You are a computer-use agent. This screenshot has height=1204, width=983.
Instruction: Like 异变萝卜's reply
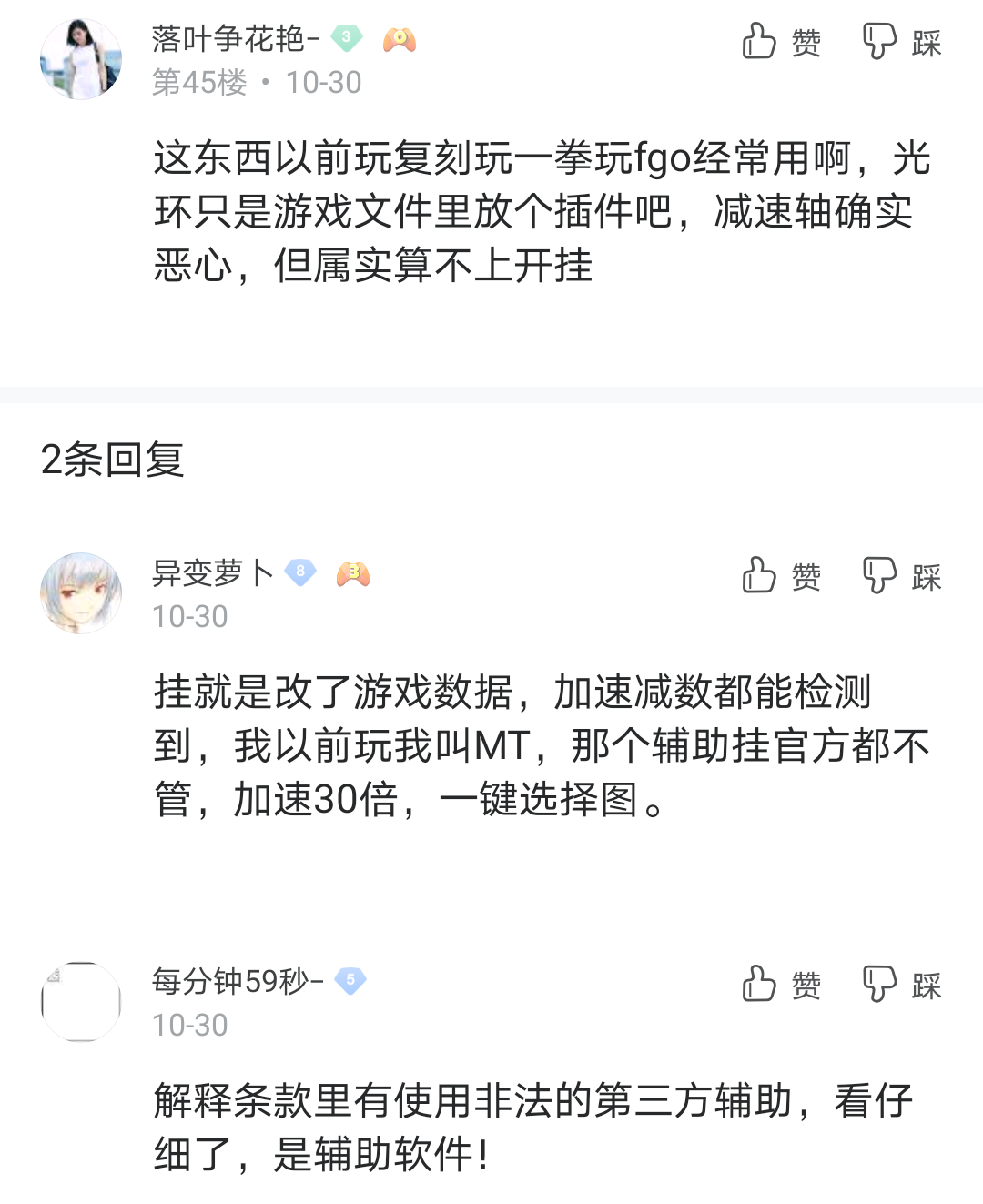[x=781, y=576]
